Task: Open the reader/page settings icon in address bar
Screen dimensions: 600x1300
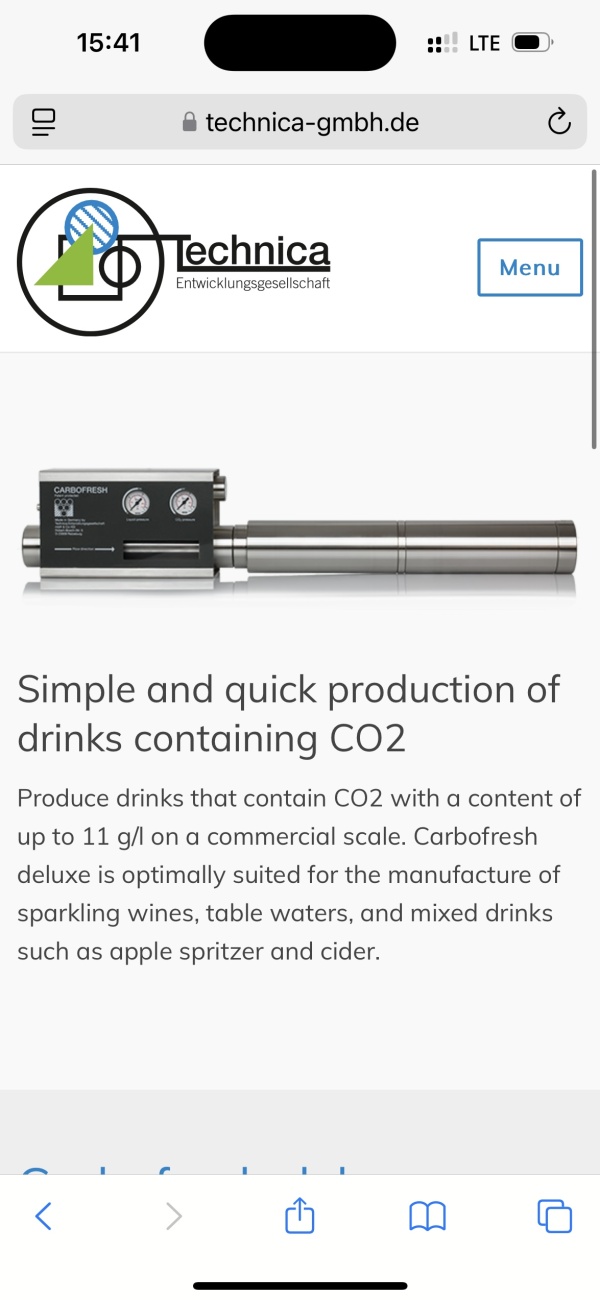Action: (44, 123)
